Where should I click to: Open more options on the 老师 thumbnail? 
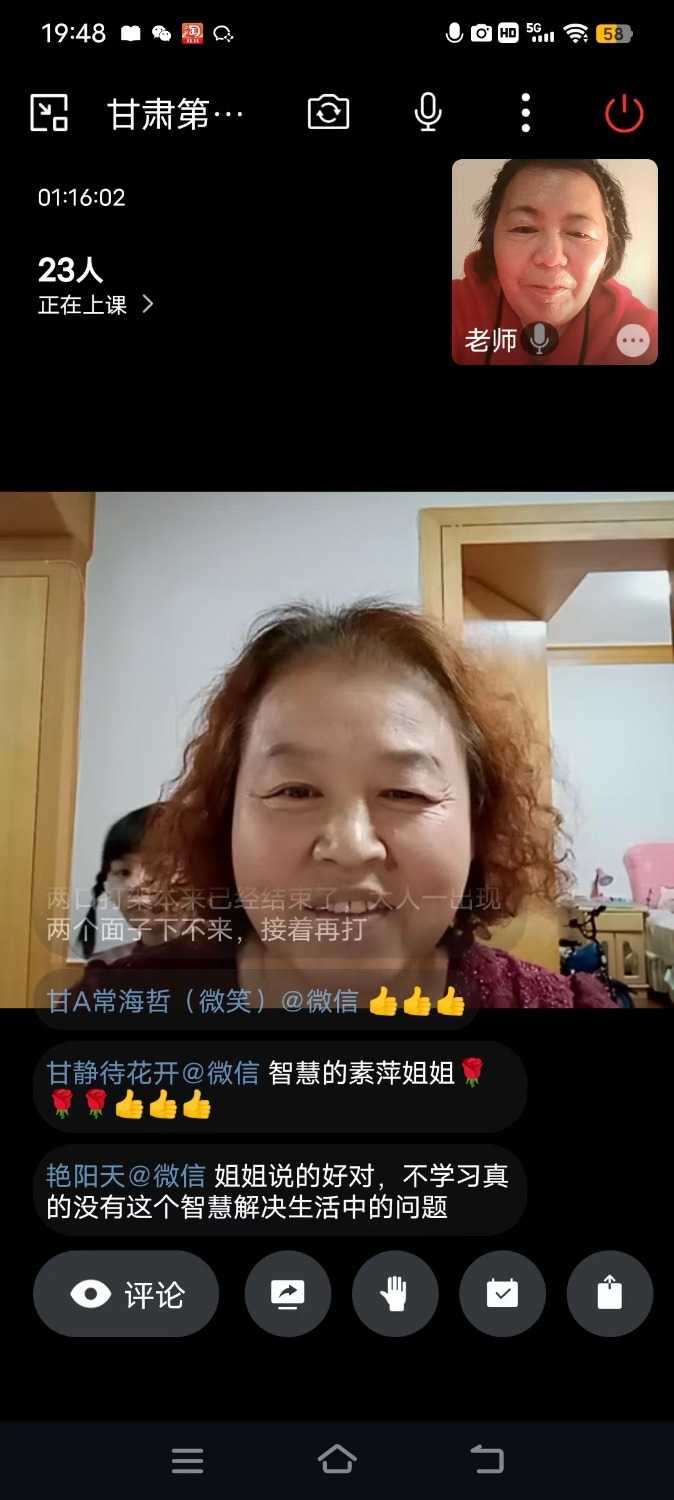tap(633, 341)
